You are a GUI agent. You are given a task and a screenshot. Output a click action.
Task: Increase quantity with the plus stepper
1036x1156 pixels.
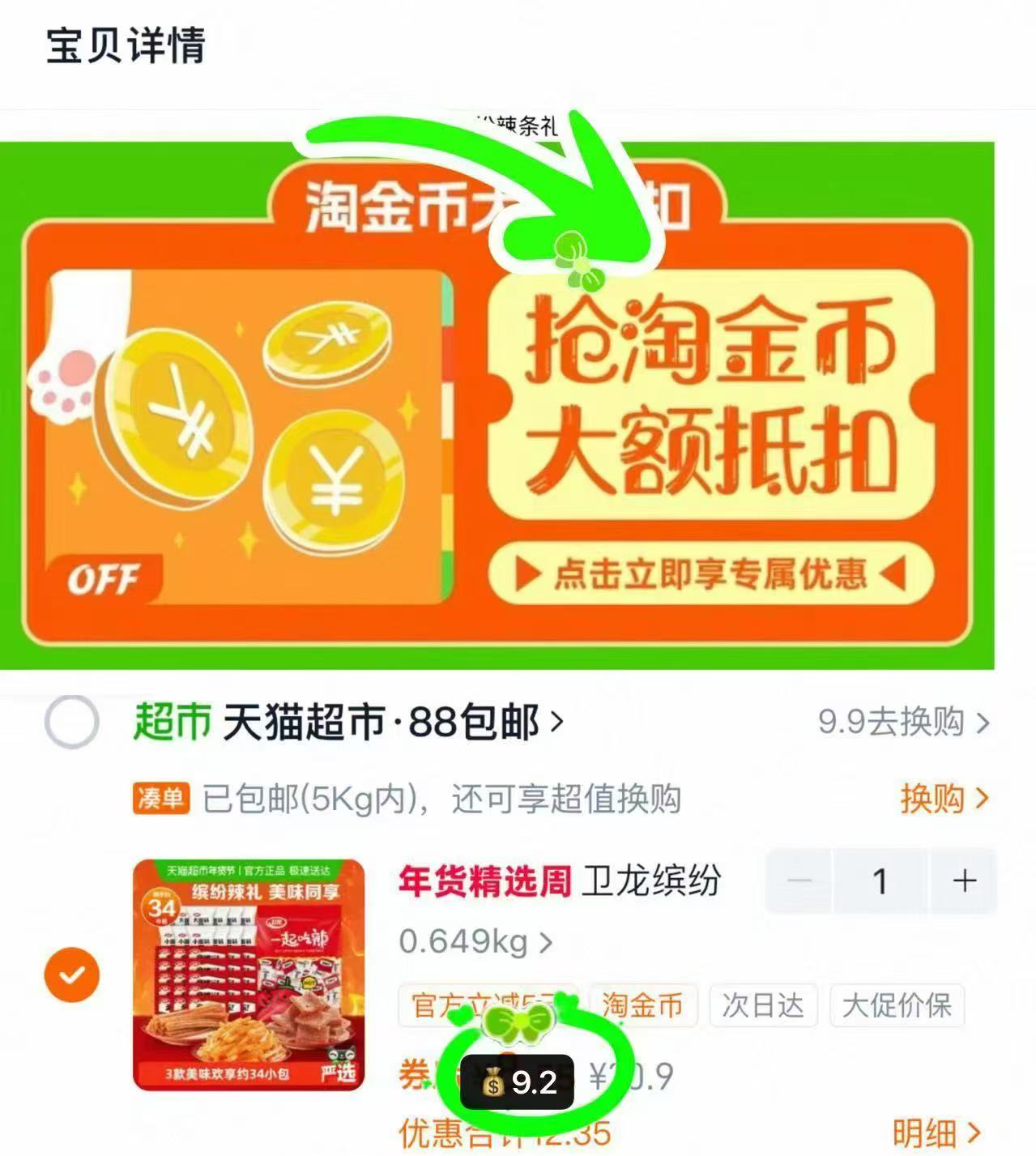[964, 881]
